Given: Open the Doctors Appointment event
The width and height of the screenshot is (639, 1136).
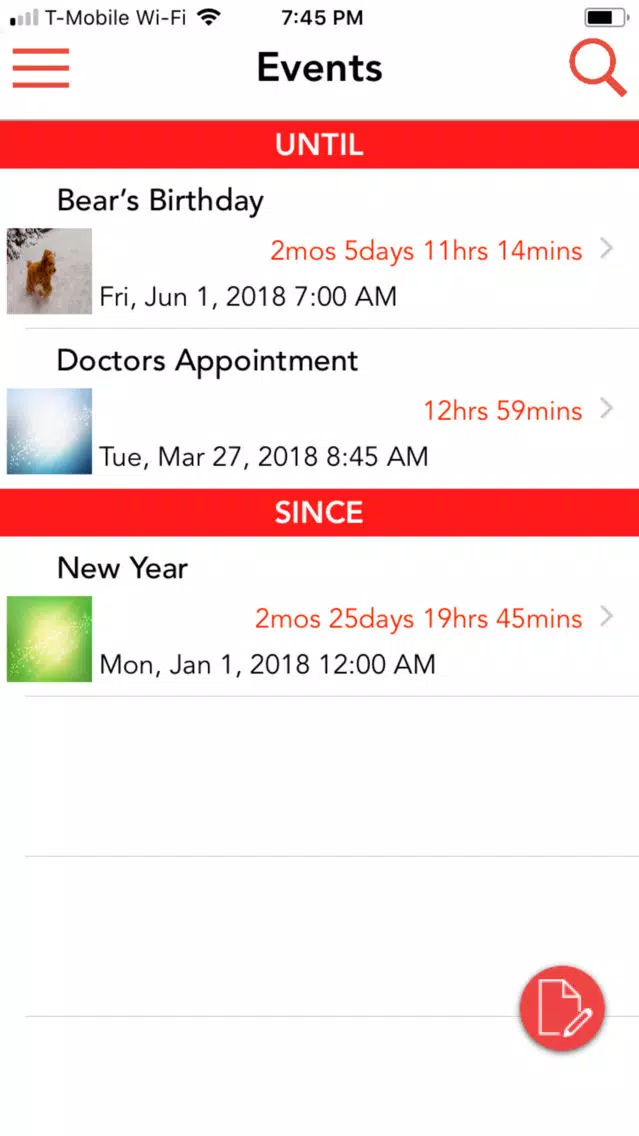Looking at the screenshot, I should (320, 409).
